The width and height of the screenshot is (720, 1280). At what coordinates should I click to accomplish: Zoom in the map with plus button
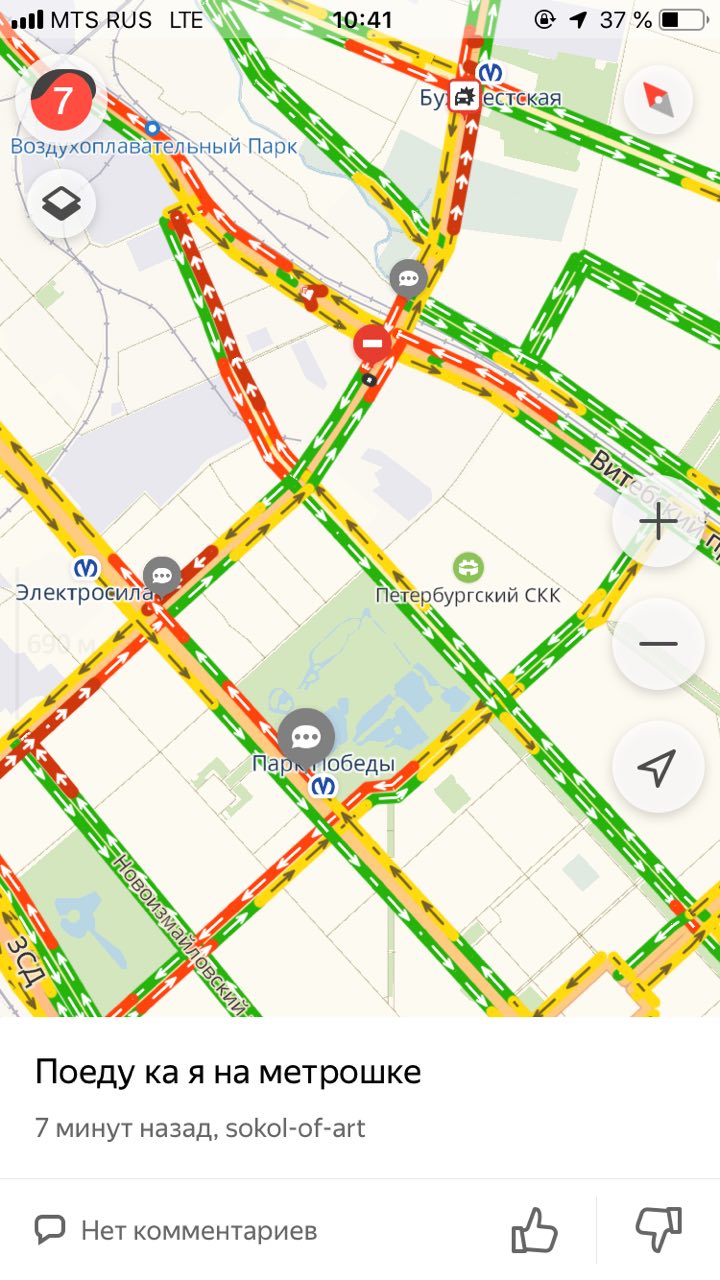click(x=657, y=521)
